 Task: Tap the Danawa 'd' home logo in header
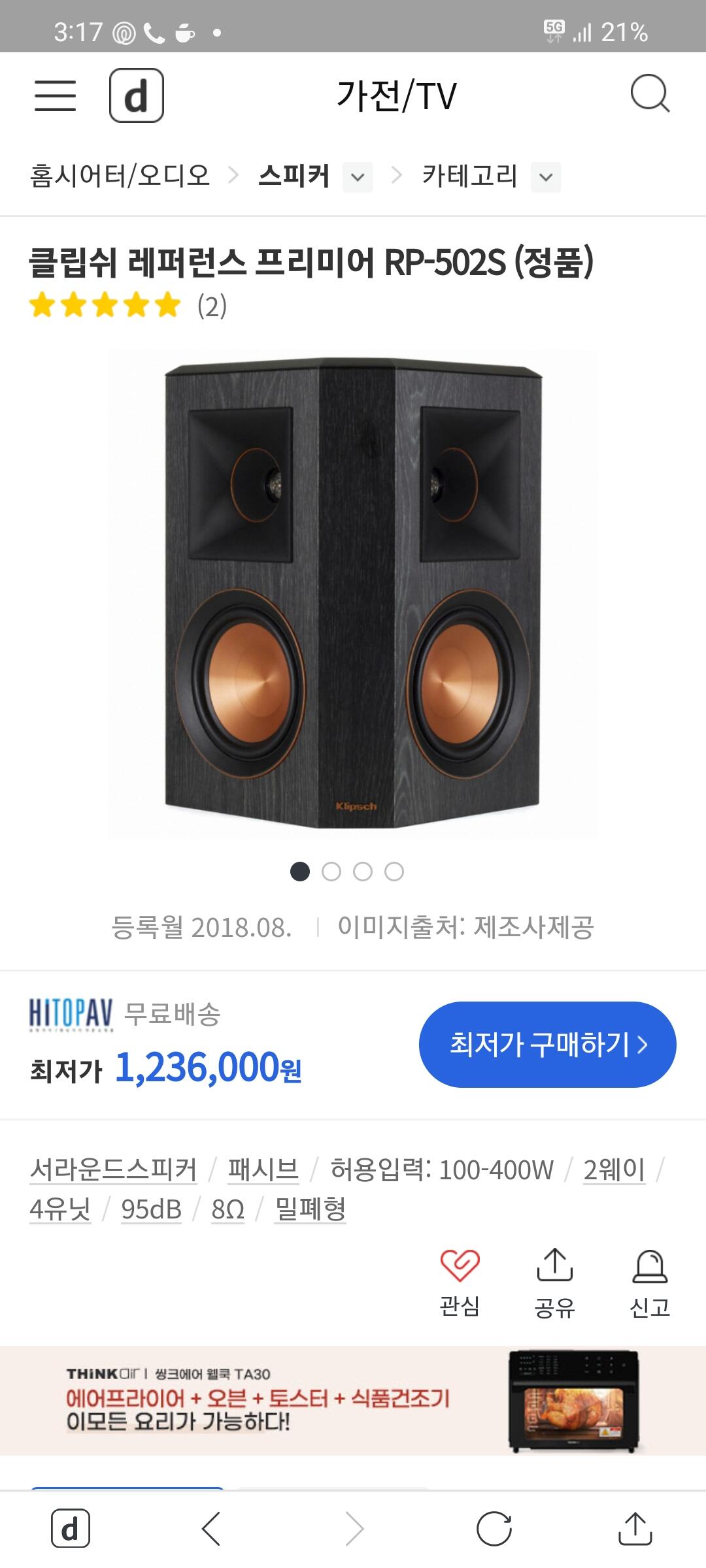click(x=136, y=96)
